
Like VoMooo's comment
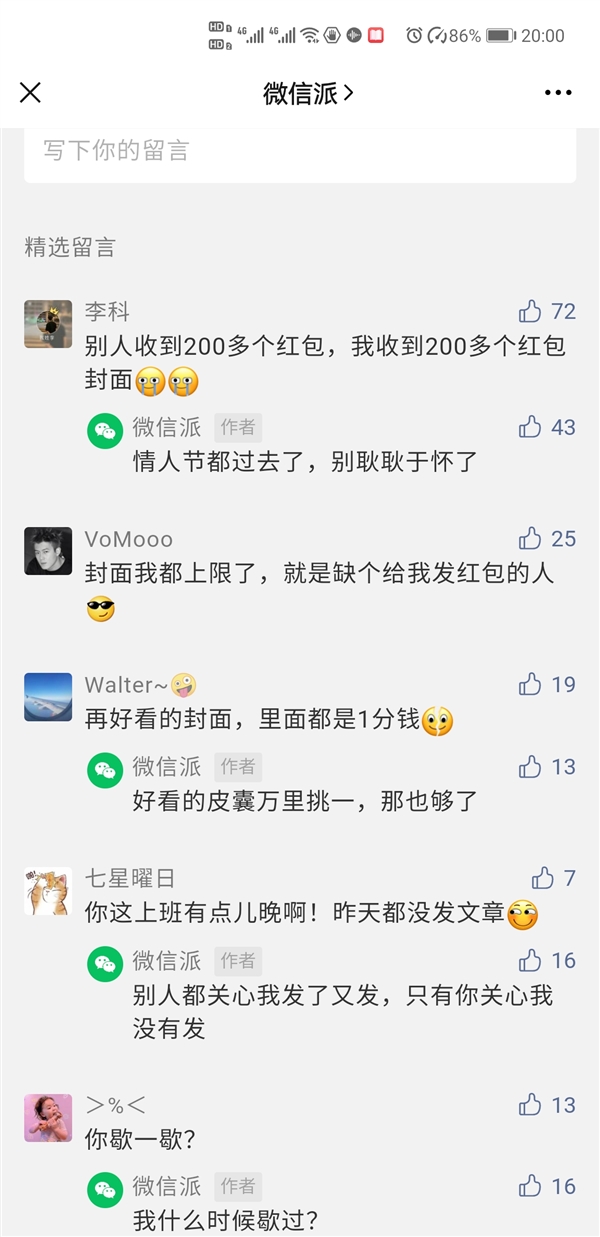point(531,539)
